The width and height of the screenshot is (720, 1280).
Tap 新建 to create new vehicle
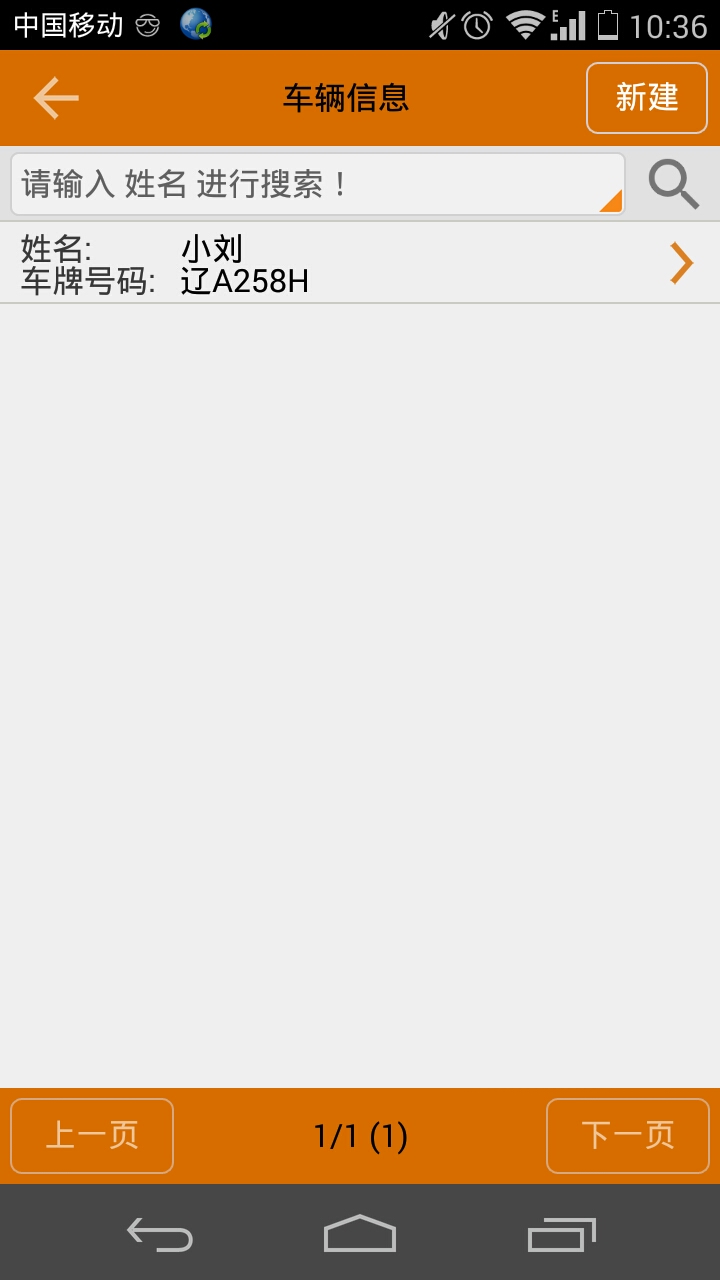[x=647, y=98]
